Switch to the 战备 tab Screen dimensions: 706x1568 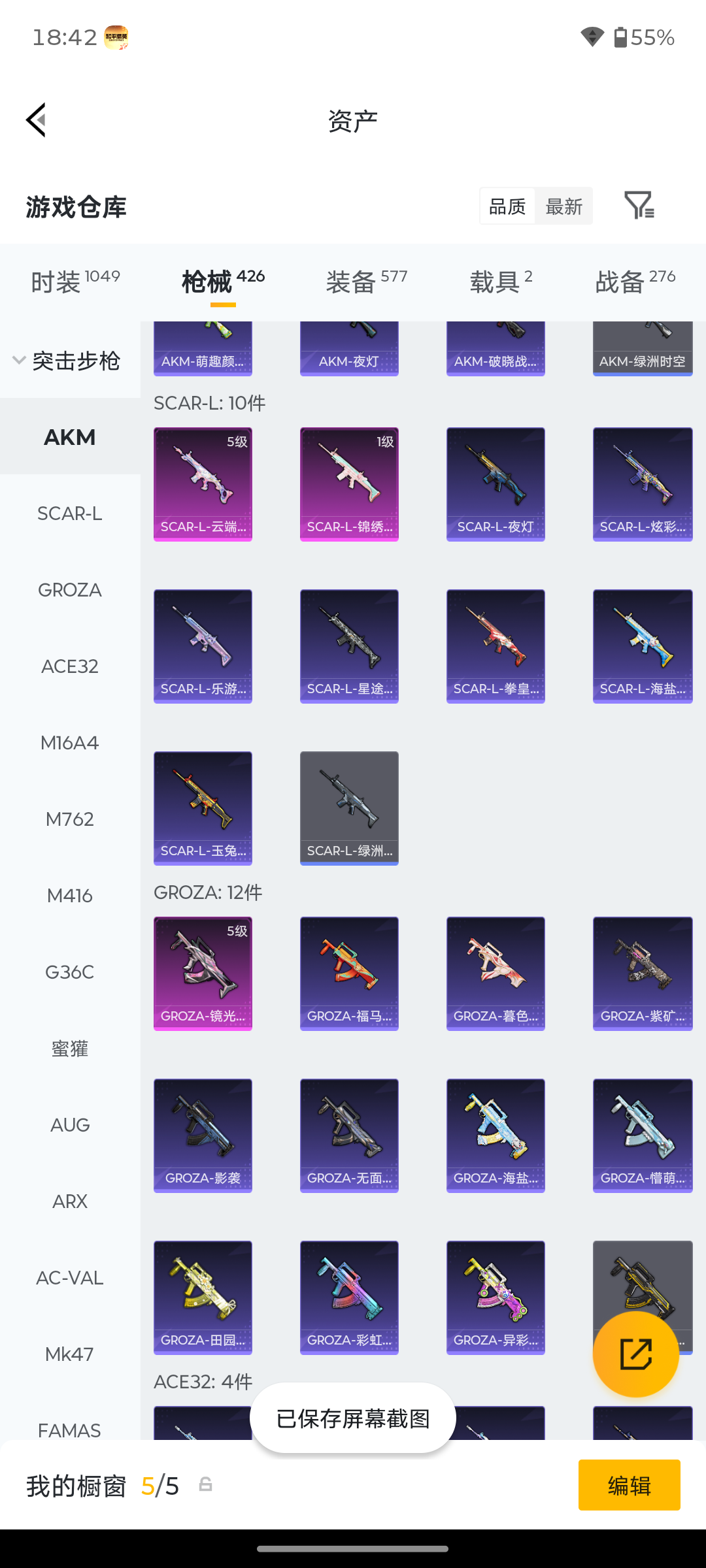tap(635, 282)
